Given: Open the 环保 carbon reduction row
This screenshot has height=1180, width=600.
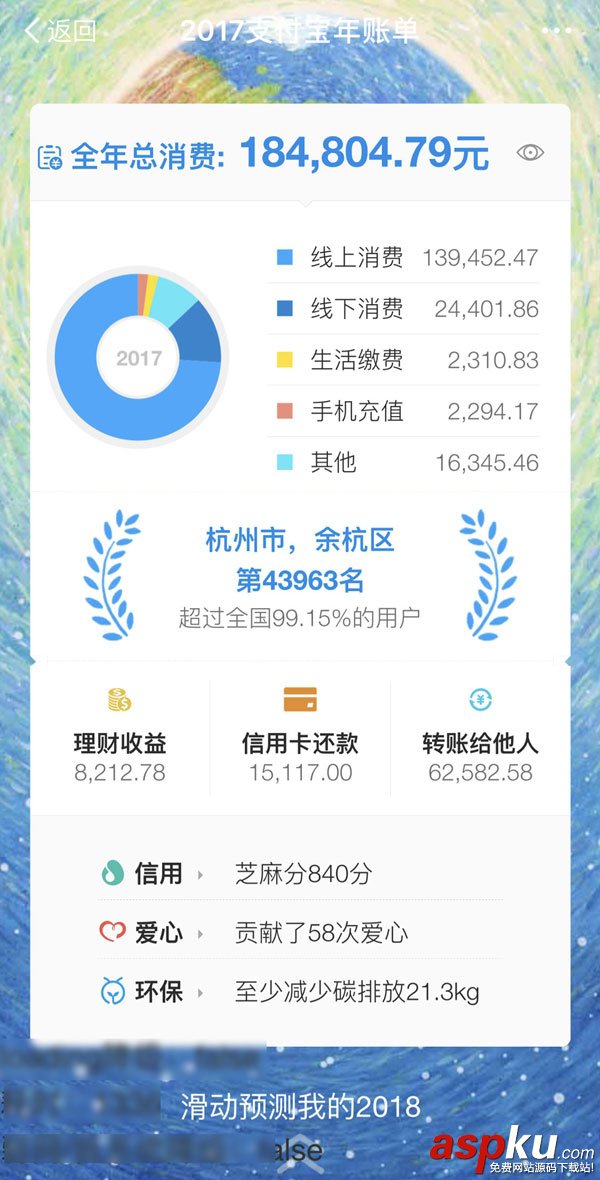Looking at the screenshot, I should tap(300, 992).
